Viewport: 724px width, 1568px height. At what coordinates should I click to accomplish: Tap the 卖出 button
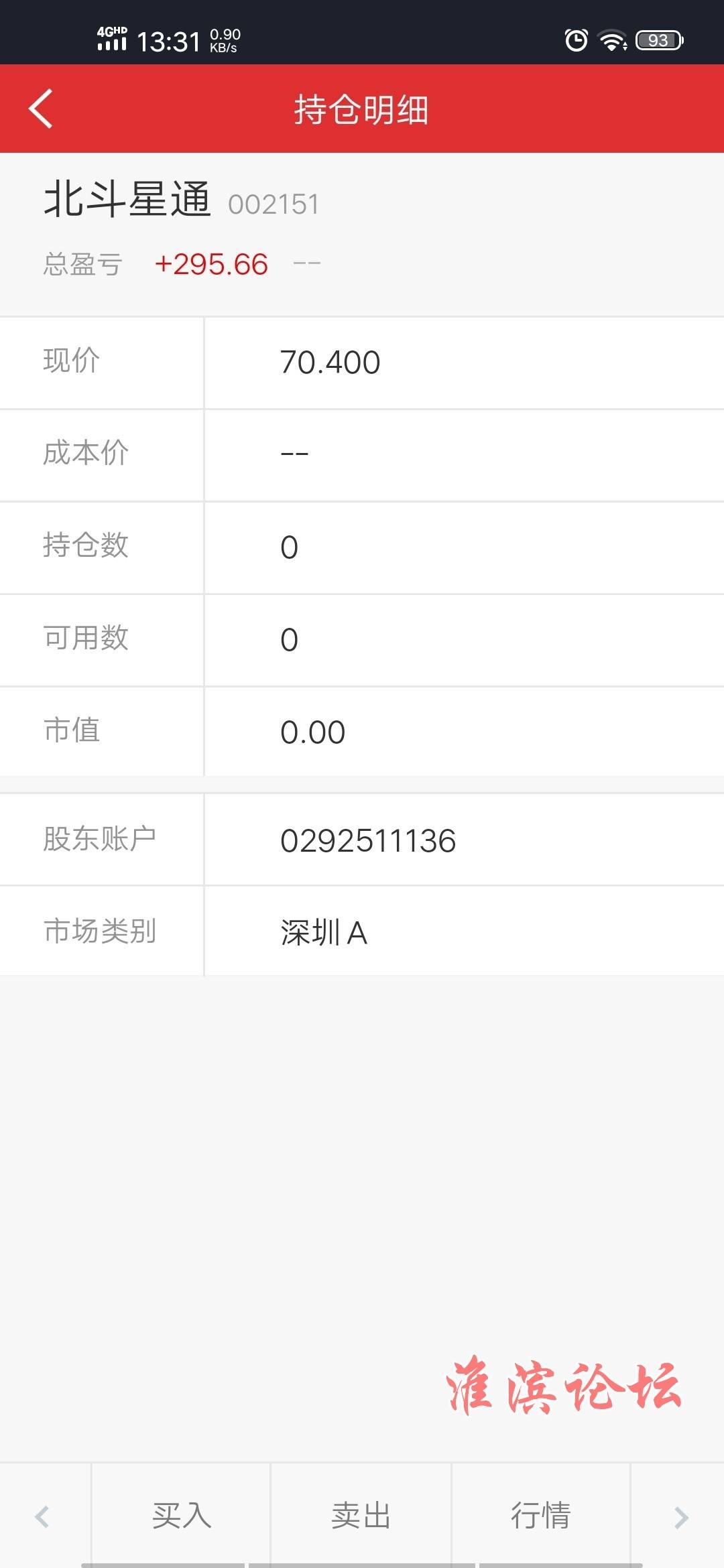pos(361,1516)
